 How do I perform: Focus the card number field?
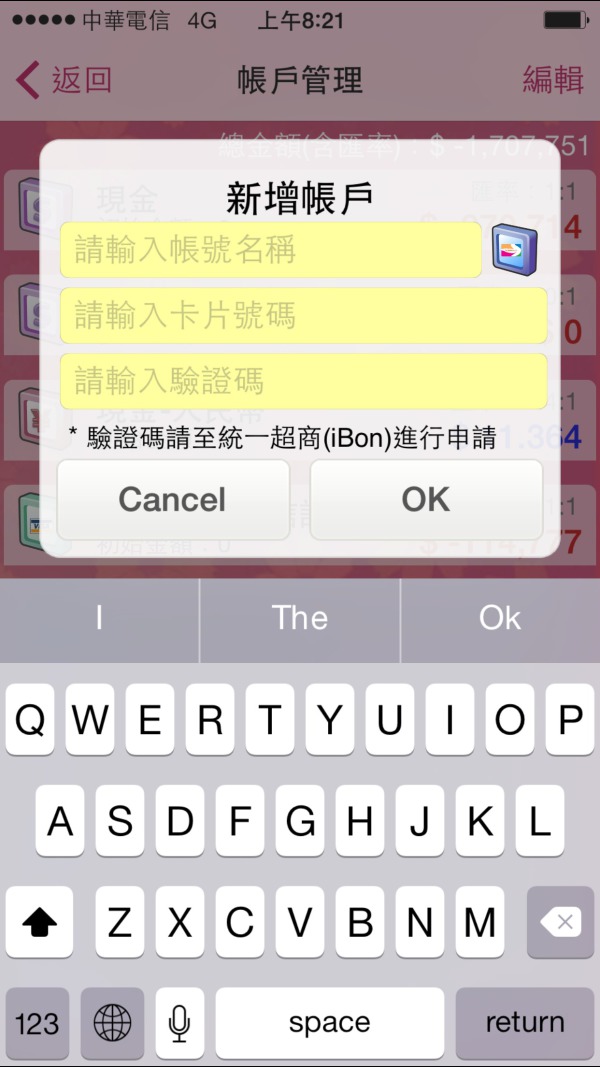pos(303,316)
